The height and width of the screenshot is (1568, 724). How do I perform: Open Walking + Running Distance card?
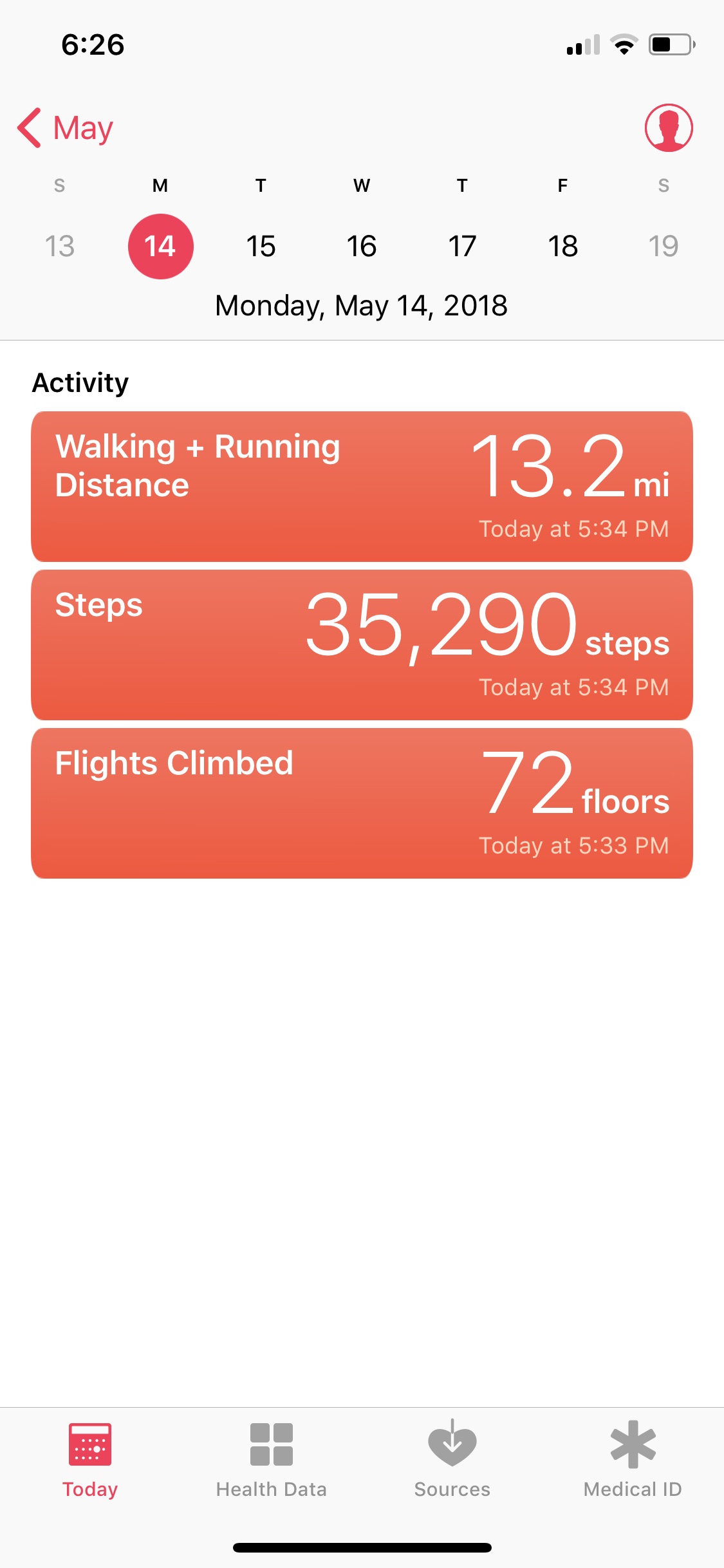pyautogui.click(x=362, y=487)
